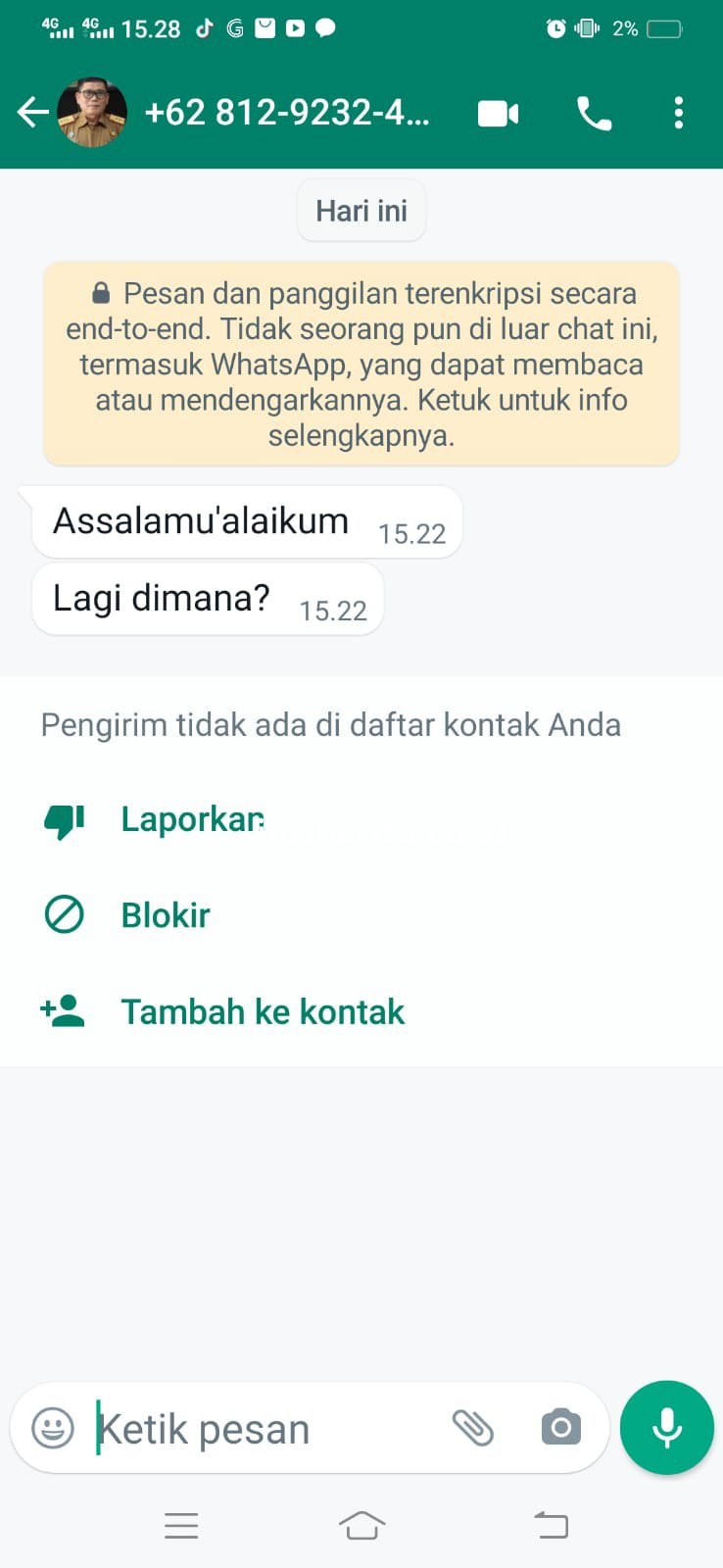
Task: Open the contact info by tapping the number
Action: tap(287, 113)
